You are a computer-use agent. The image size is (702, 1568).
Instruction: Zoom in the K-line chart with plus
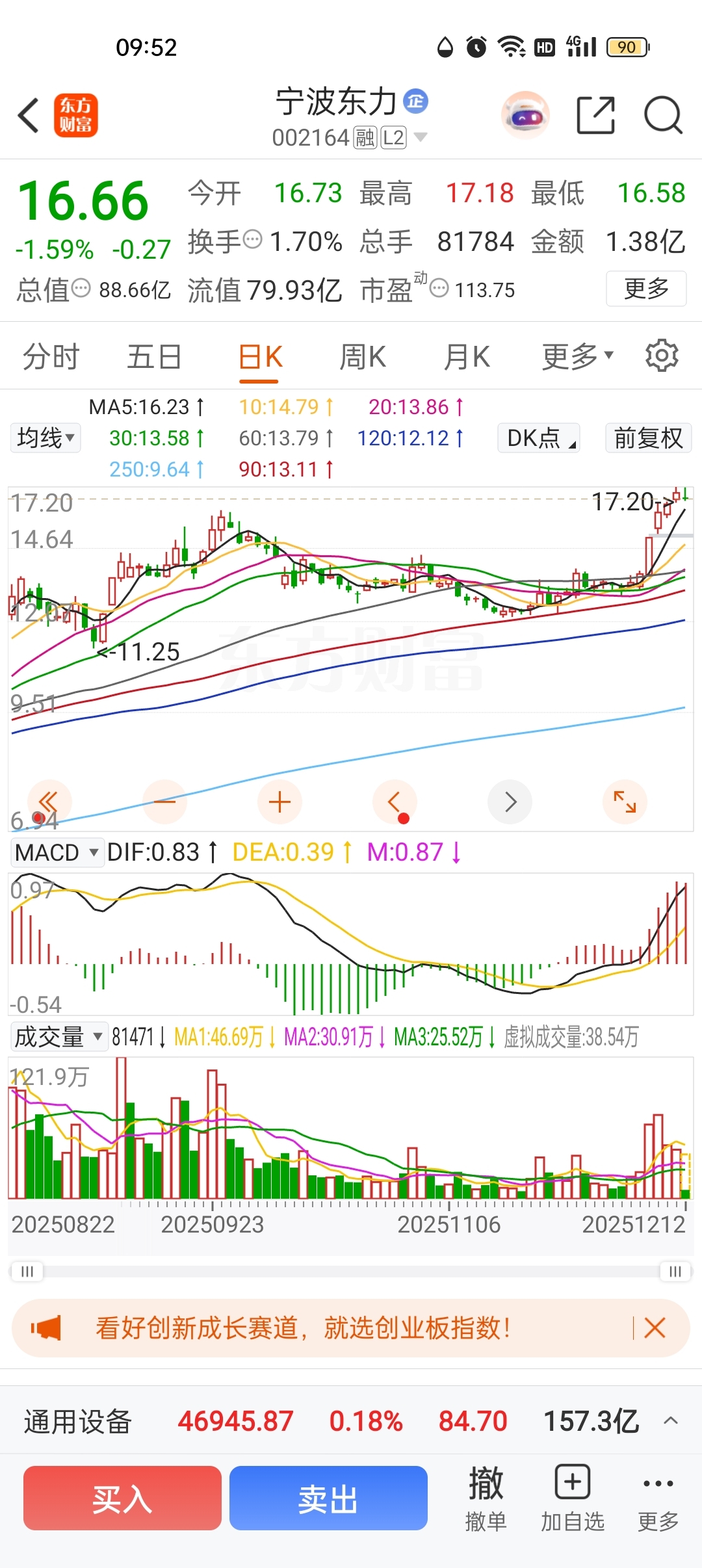point(279,802)
